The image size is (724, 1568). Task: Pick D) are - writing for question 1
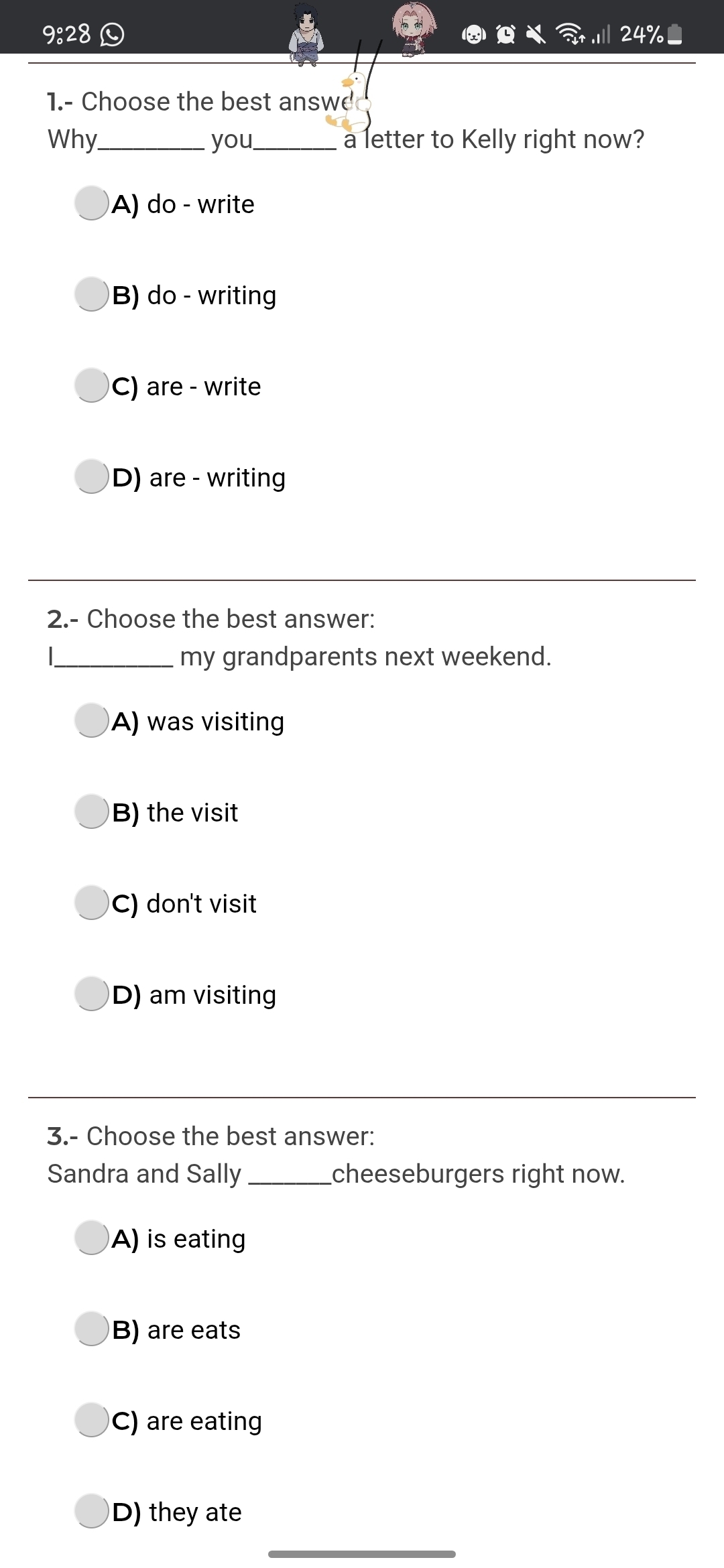pyautogui.click(x=92, y=476)
